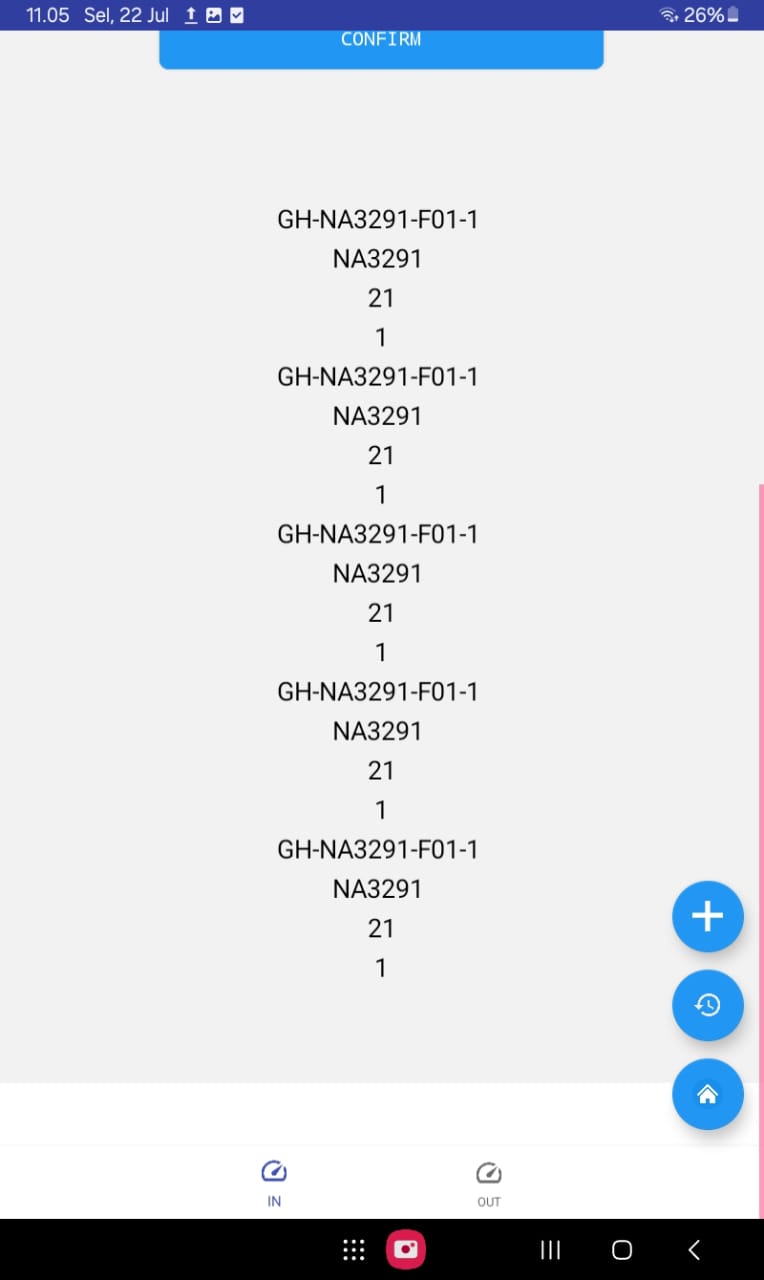Open the history floating button
The width and height of the screenshot is (764, 1280).
(x=708, y=1005)
